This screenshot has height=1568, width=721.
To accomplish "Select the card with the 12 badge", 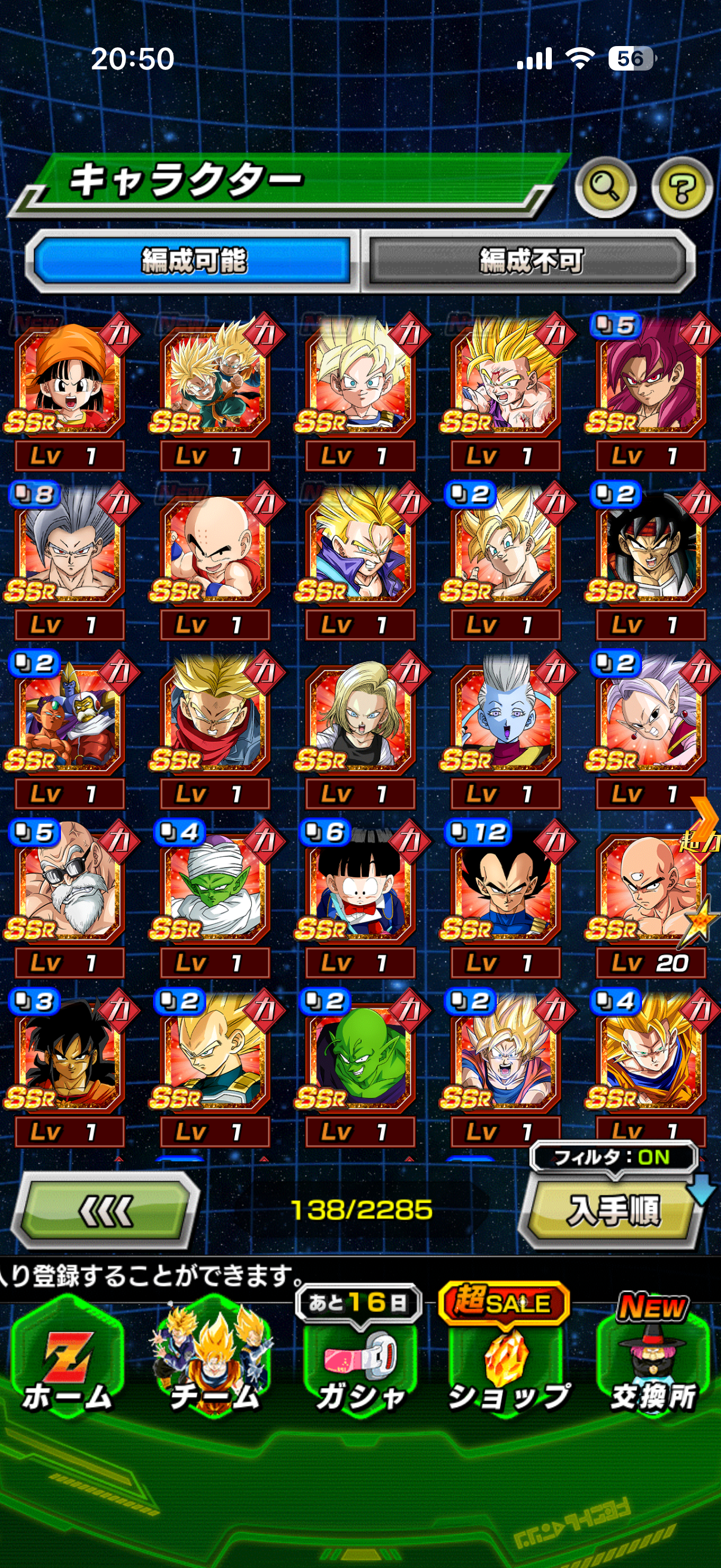I will coord(505,890).
